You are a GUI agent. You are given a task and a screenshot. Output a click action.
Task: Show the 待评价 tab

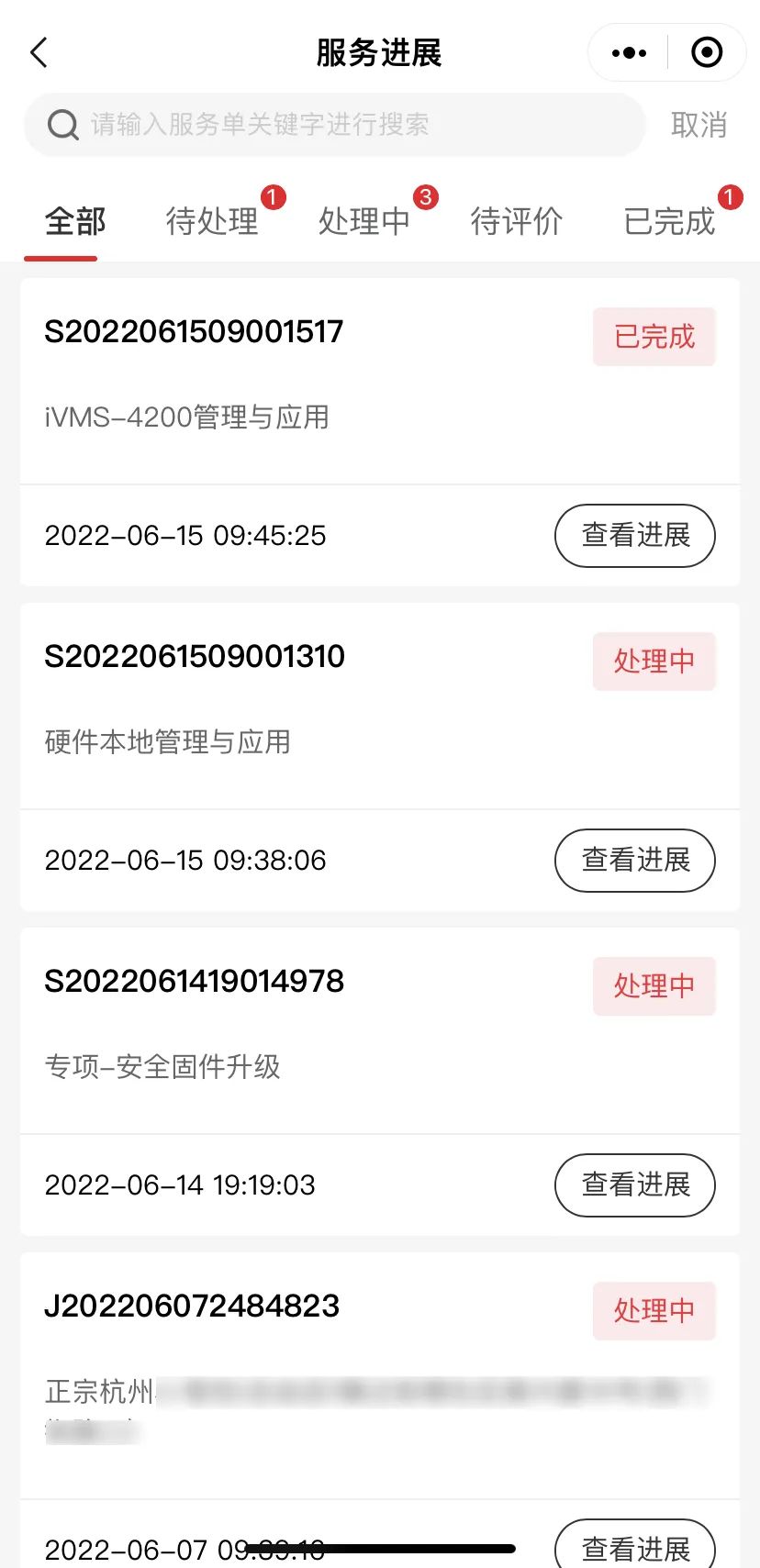pos(517,221)
